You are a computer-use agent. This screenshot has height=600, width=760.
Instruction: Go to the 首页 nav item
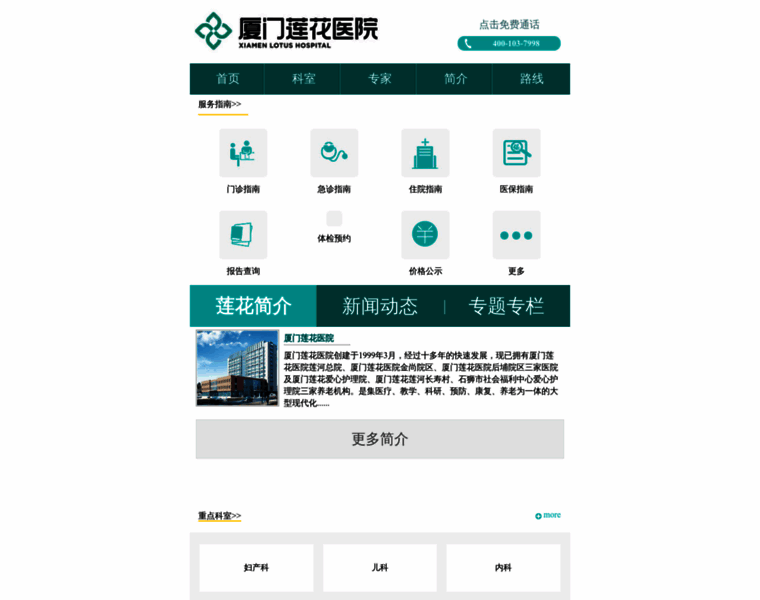pos(228,79)
